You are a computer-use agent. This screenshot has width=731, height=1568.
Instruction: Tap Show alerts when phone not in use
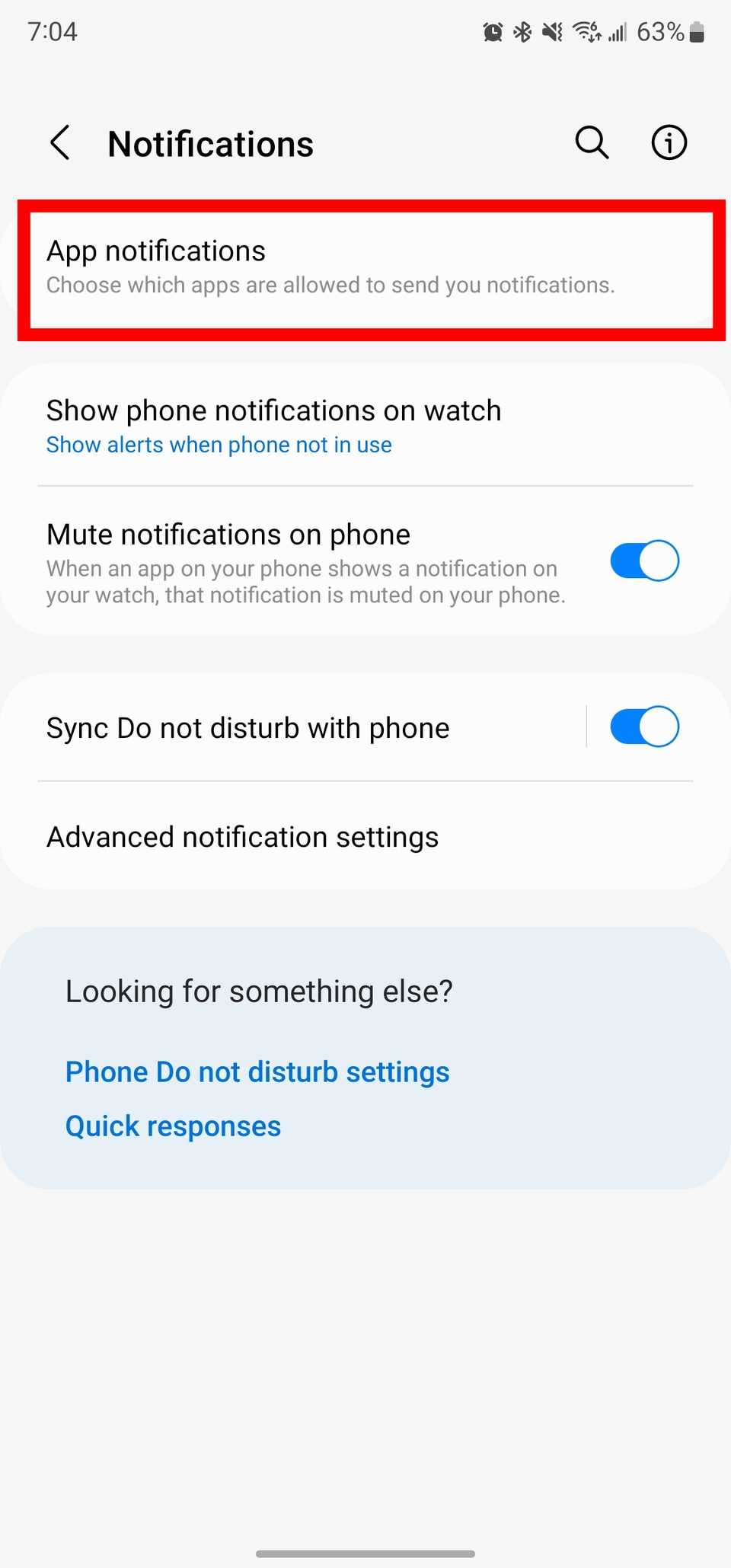(219, 444)
